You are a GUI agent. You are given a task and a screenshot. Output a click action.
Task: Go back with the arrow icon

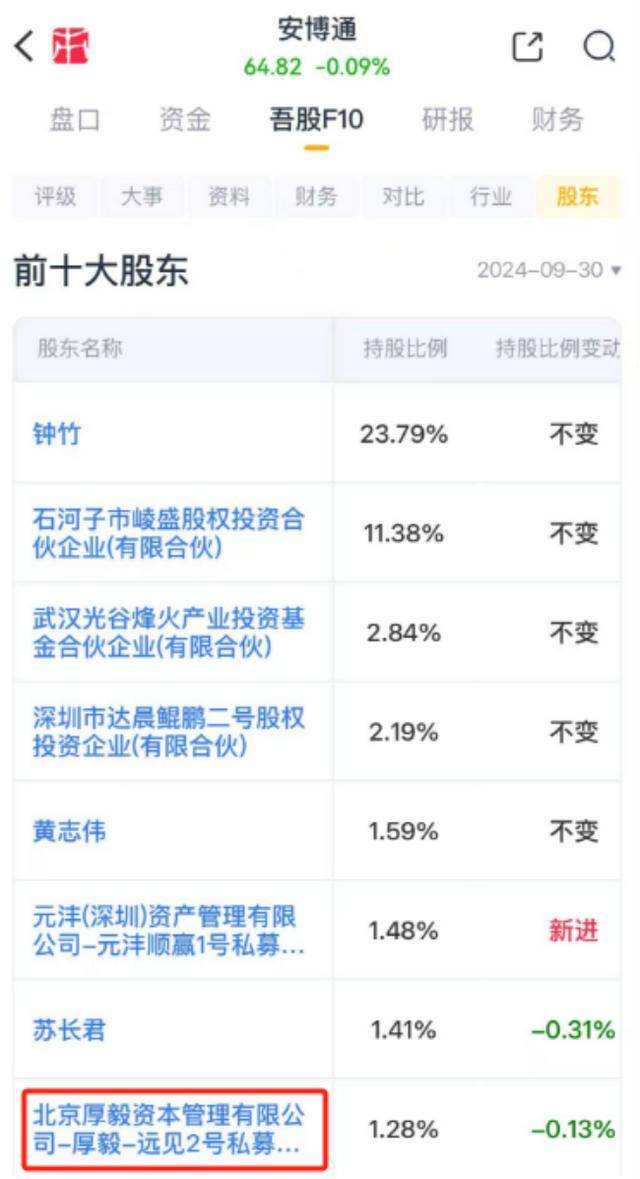click(24, 47)
